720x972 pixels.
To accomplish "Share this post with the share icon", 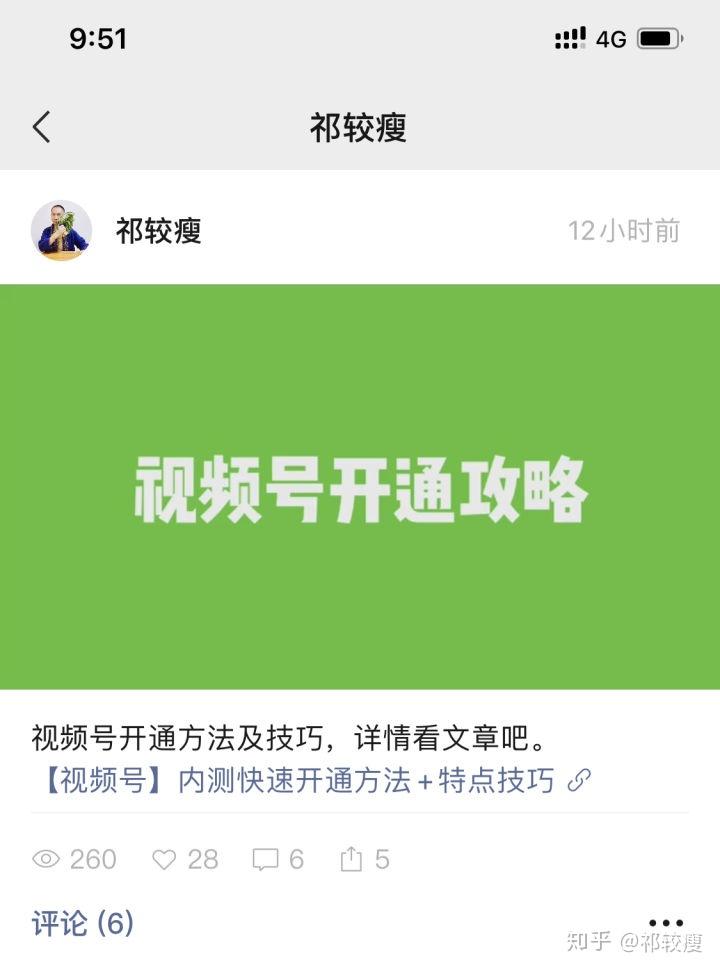I will coord(351,859).
